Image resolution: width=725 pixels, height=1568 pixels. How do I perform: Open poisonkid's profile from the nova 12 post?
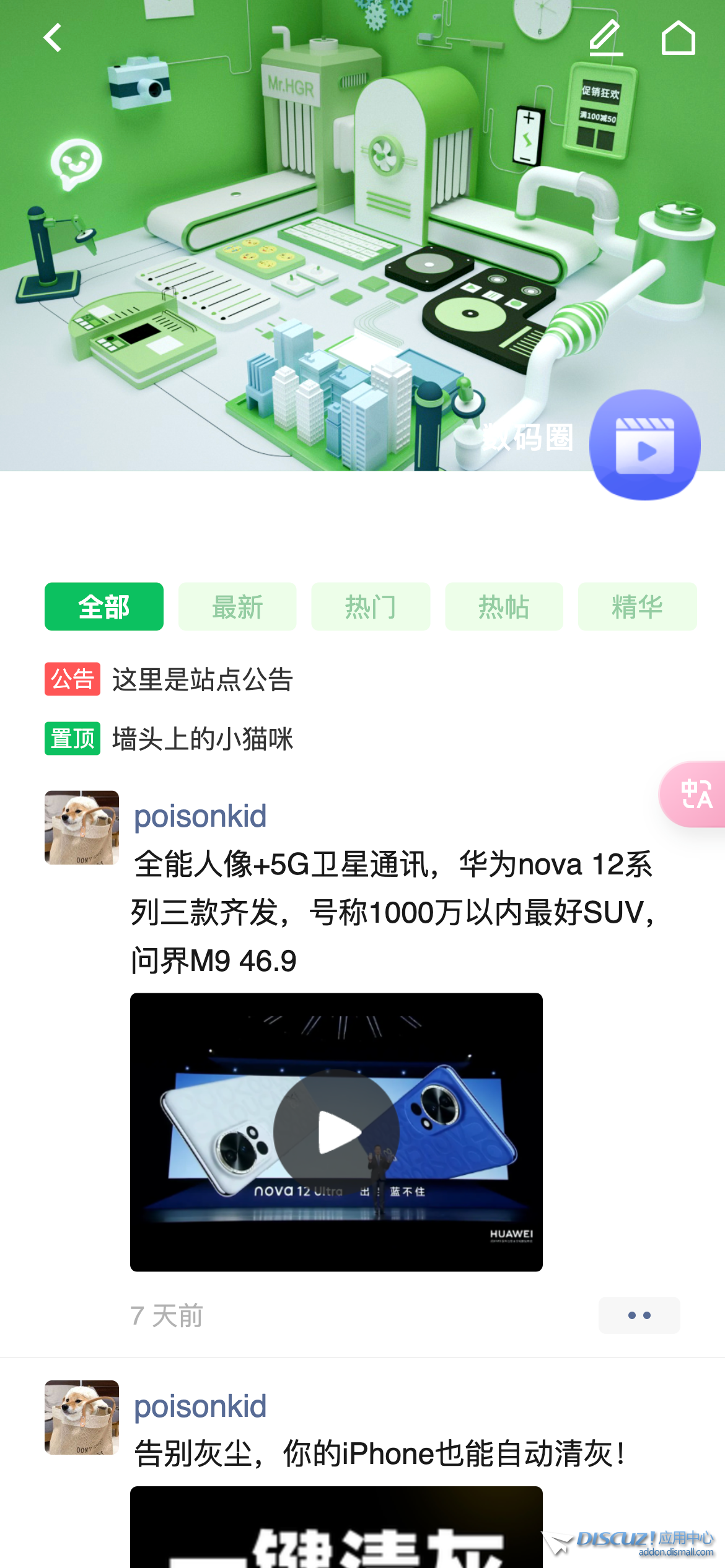click(x=200, y=816)
